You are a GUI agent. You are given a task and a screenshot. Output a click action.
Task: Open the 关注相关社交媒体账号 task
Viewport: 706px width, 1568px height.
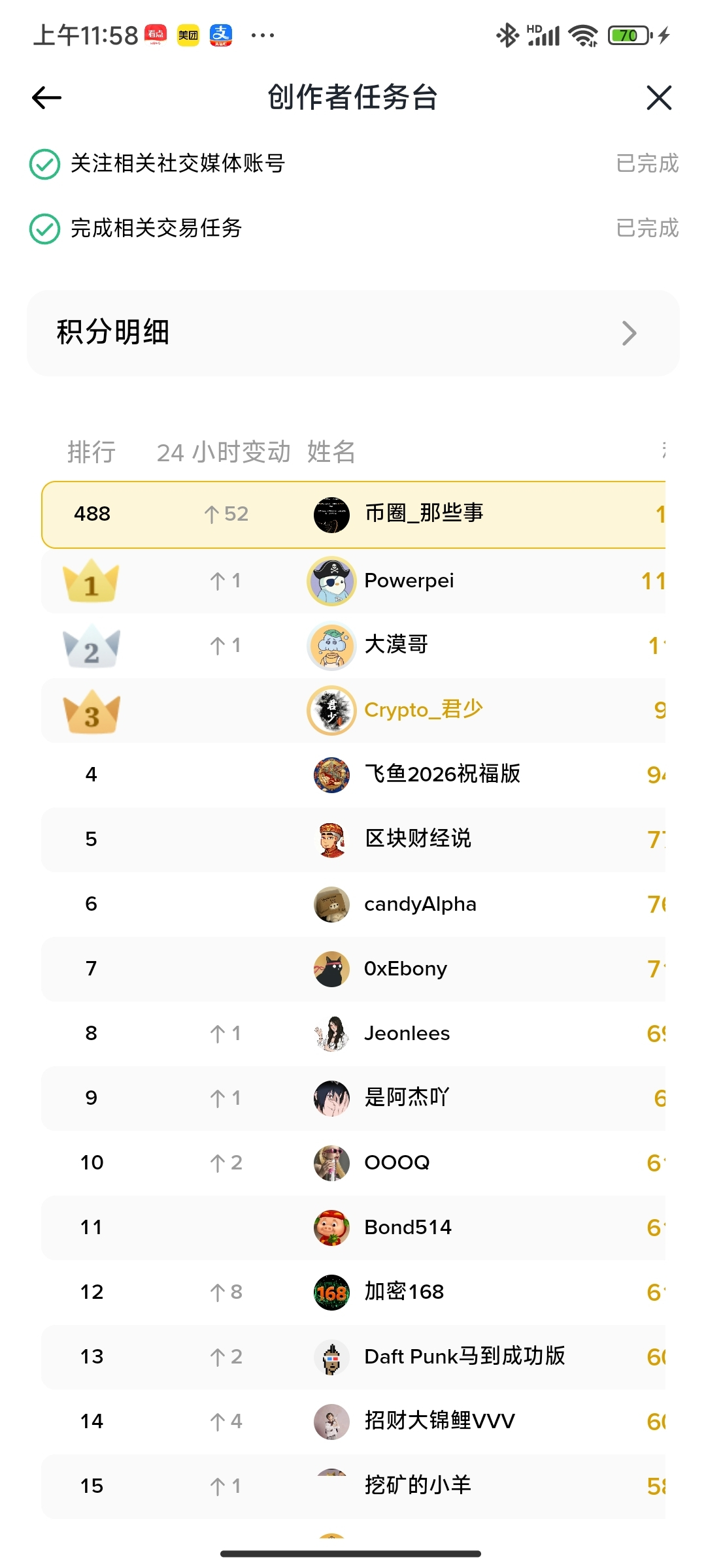coord(178,163)
